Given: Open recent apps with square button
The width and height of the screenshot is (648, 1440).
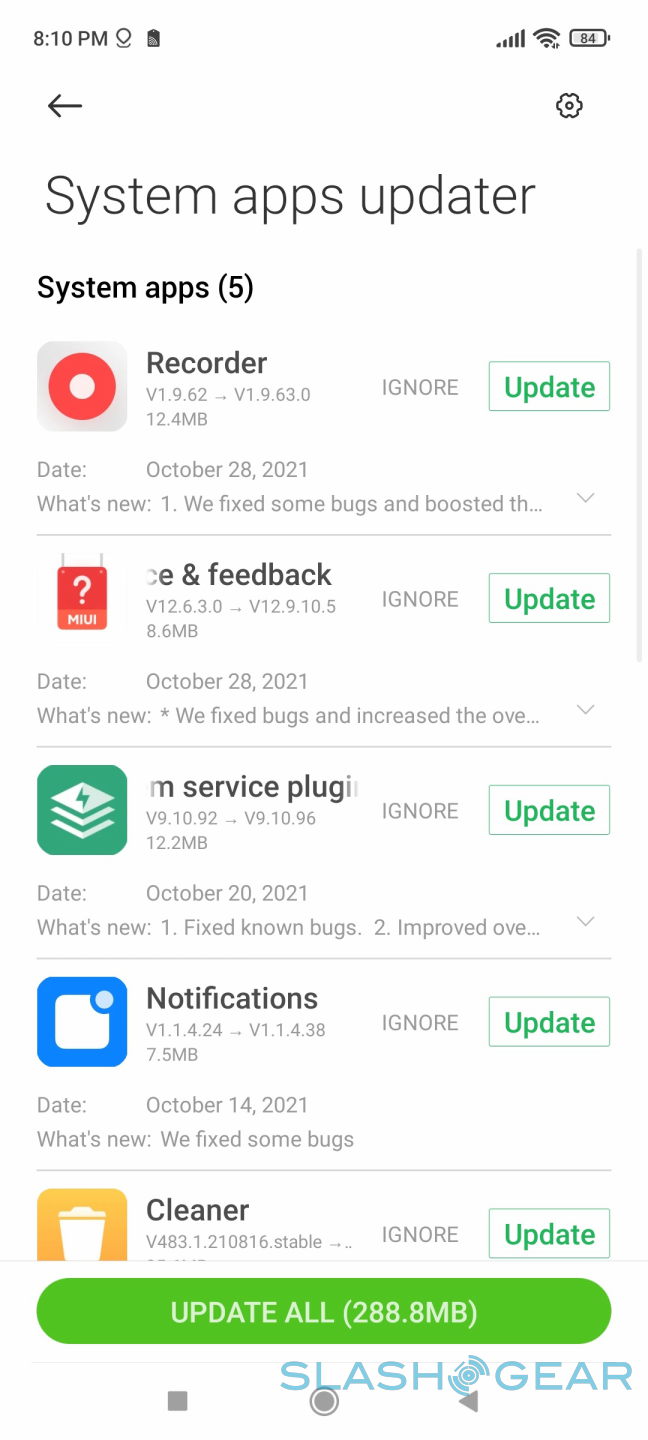Looking at the screenshot, I should pyautogui.click(x=178, y=1401).
